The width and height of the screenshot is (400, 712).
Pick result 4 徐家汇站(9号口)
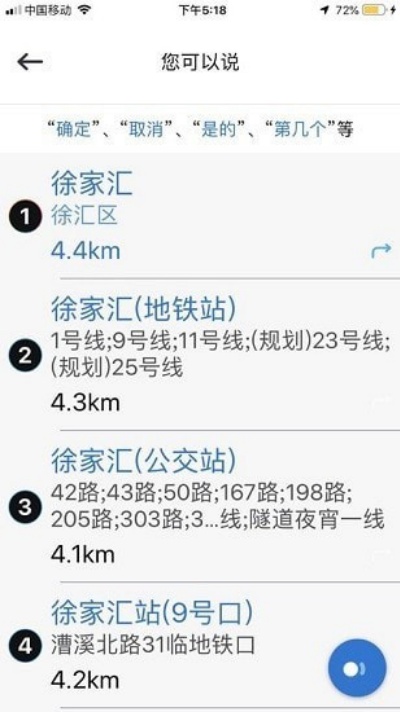click(200, 645)
